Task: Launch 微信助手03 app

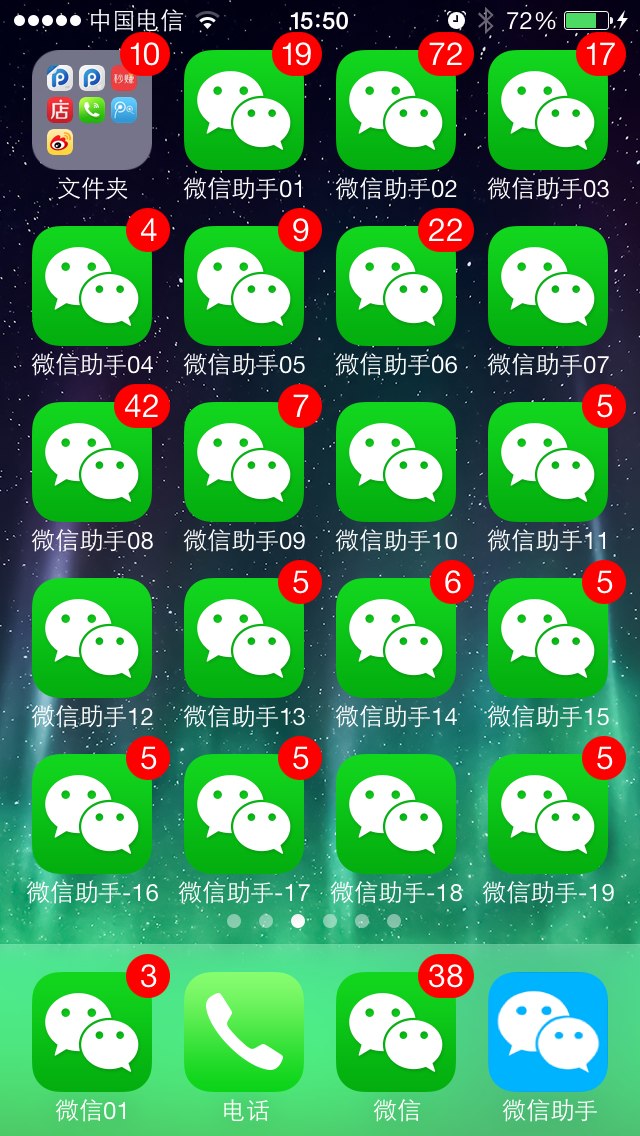Action: (x=548, y=110)
